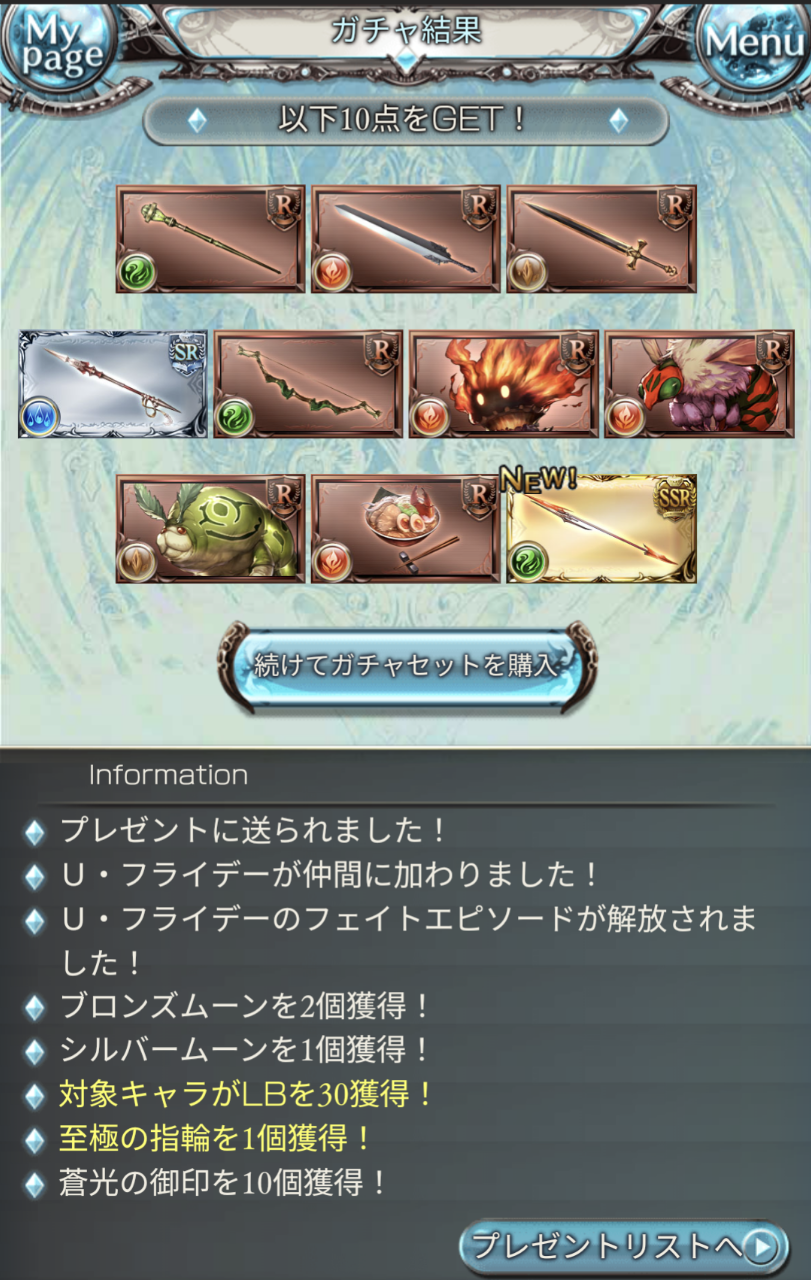
Task: Tap 続けてガチャセットを購入 button
Action: (406, 666)
